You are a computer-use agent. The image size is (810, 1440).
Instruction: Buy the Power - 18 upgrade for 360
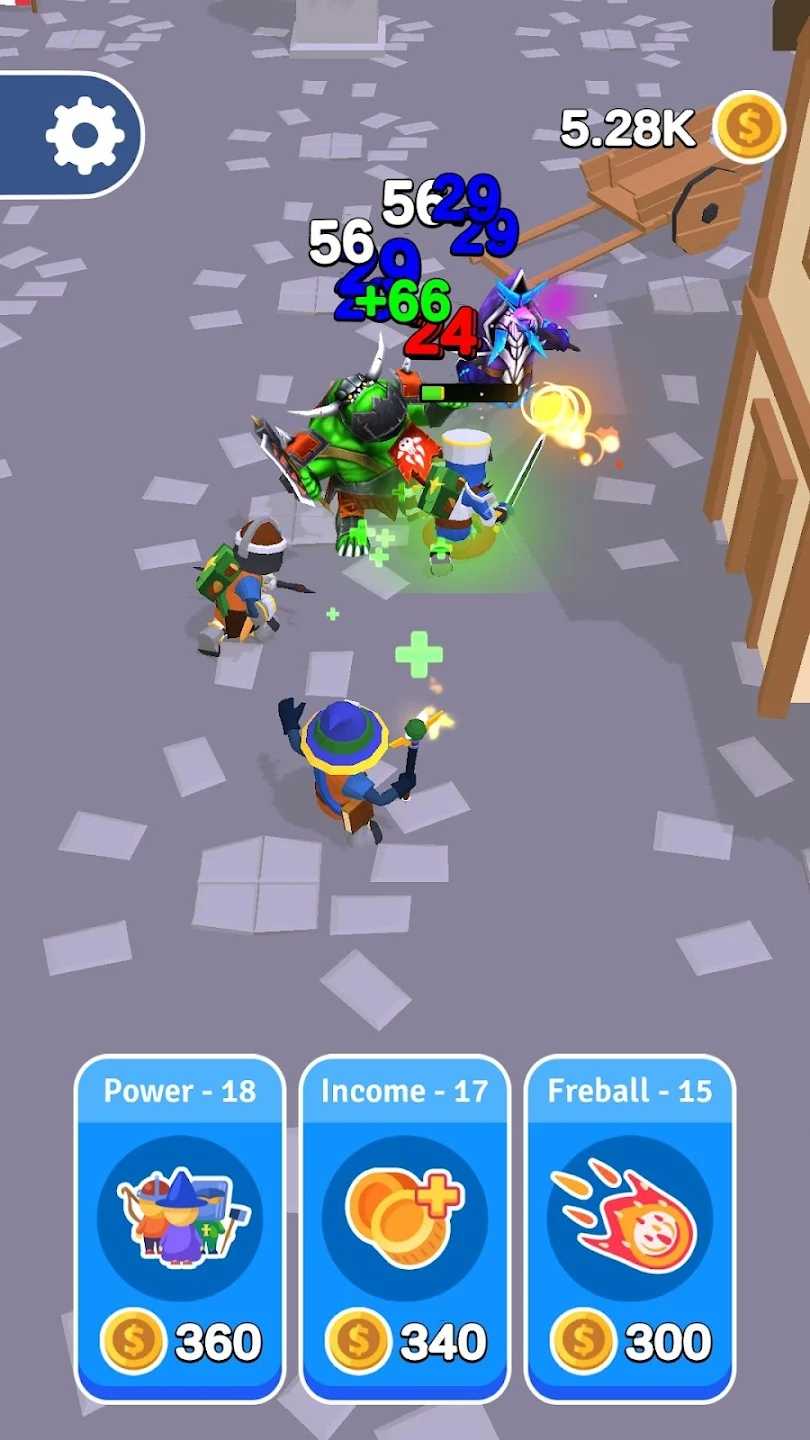(178, 1240)
